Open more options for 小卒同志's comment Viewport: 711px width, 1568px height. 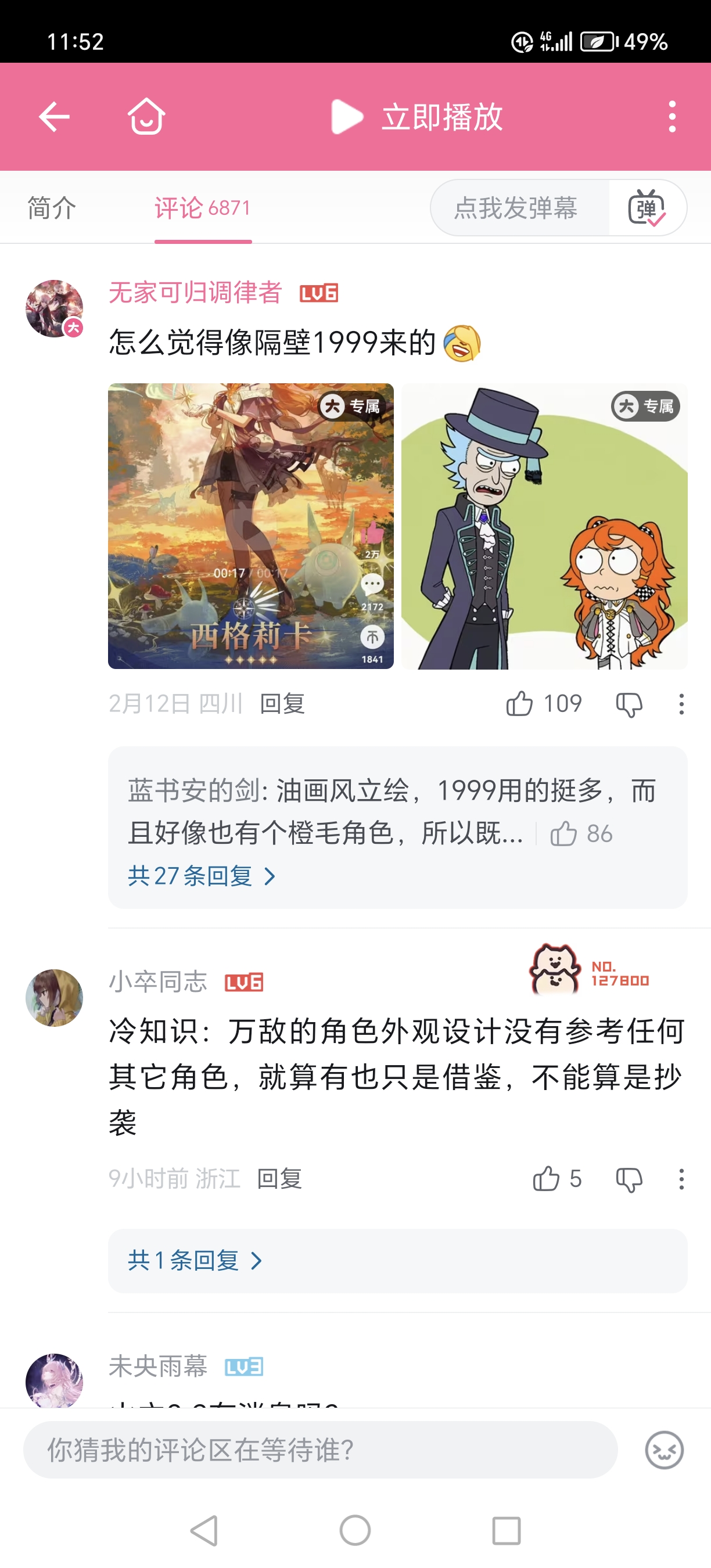(x=681, y=1179)
